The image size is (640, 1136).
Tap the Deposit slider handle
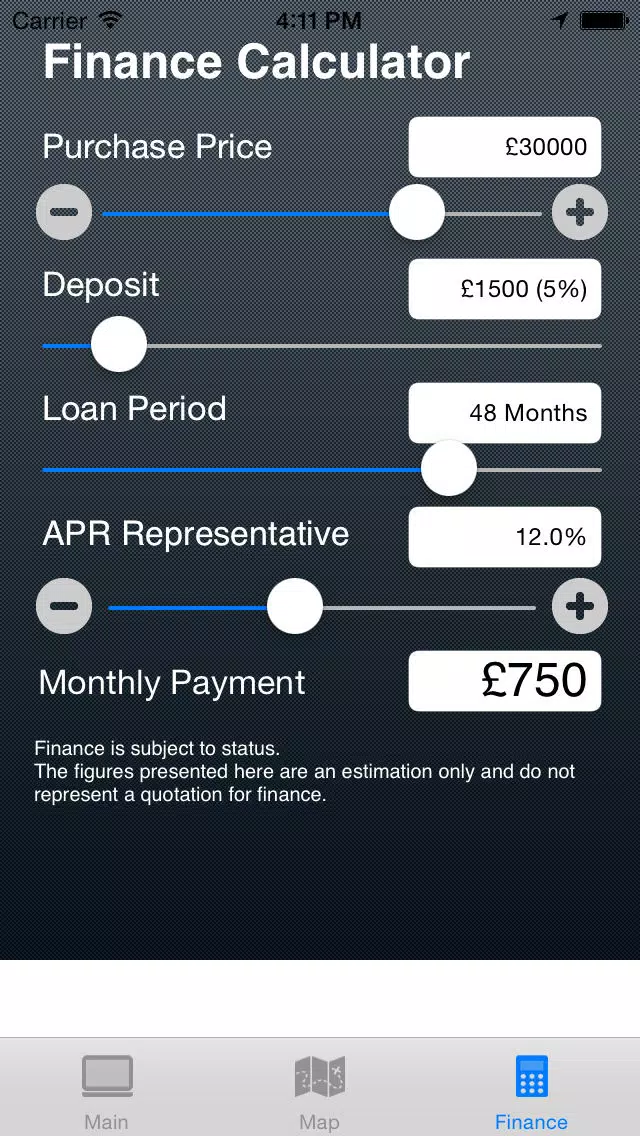tap(119, 344)
